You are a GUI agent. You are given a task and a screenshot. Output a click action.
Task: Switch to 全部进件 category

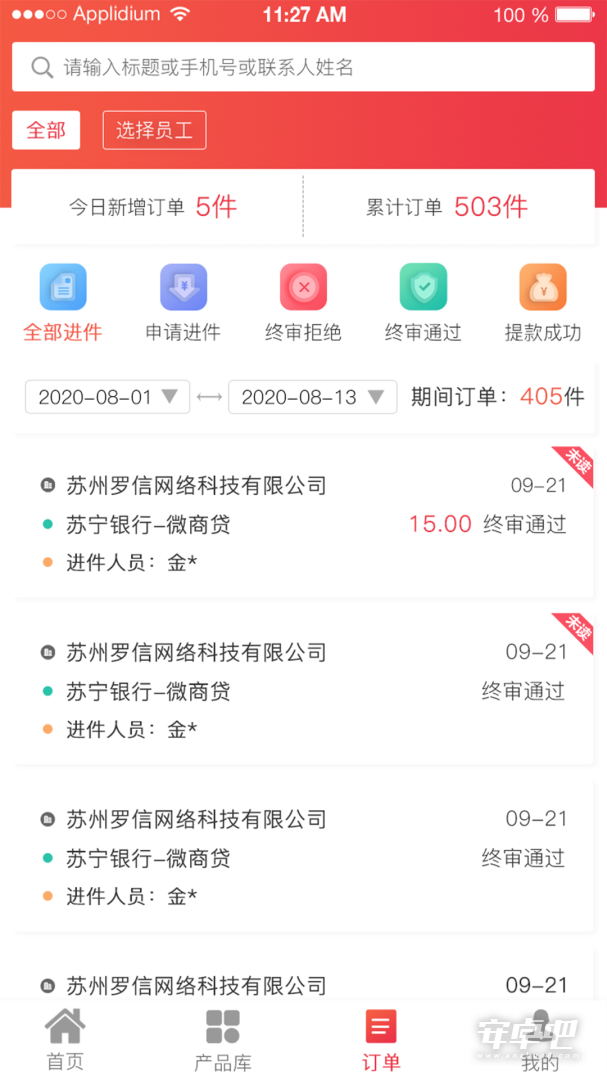pos(63,304)
